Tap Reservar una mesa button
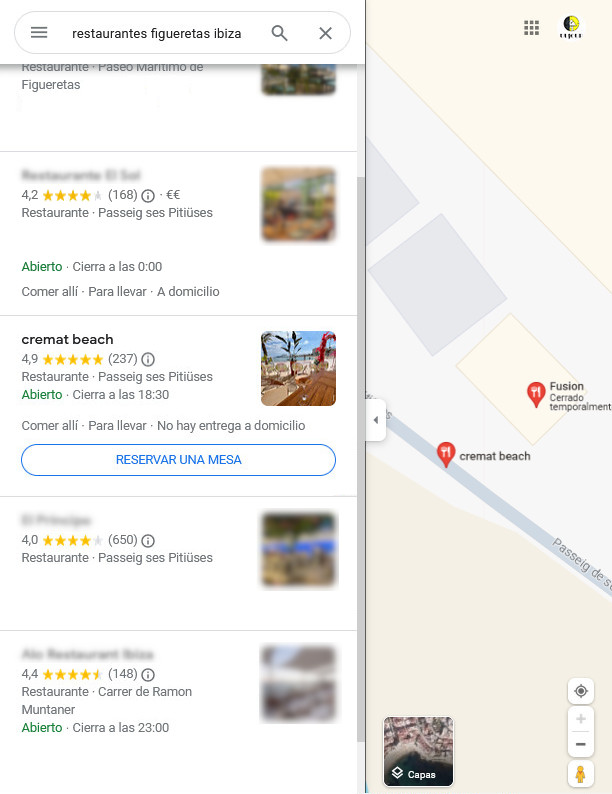The image size is (612, 794). click(x=178, y=460)
